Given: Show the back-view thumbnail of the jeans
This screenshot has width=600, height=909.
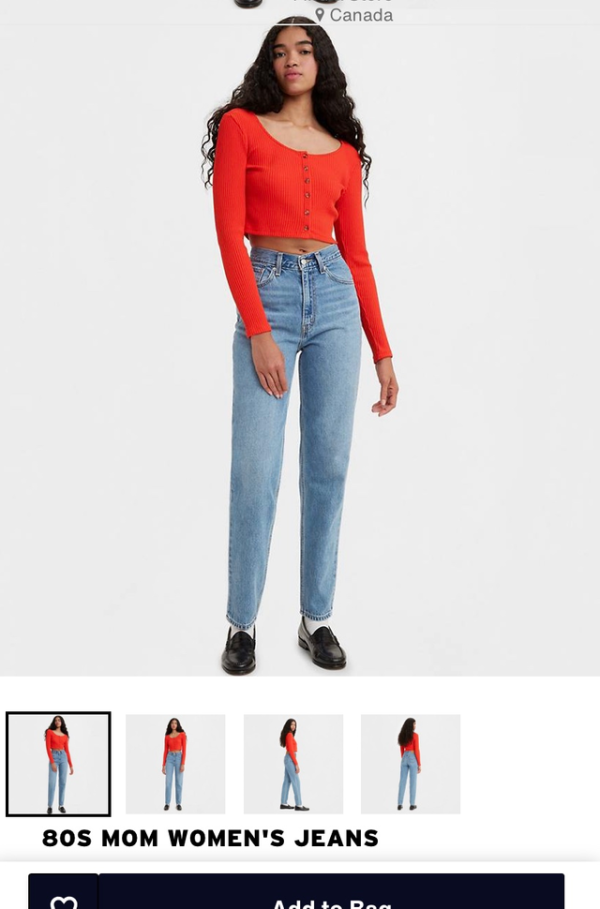Looking at the screenshot, I should (x=410, y=764).
